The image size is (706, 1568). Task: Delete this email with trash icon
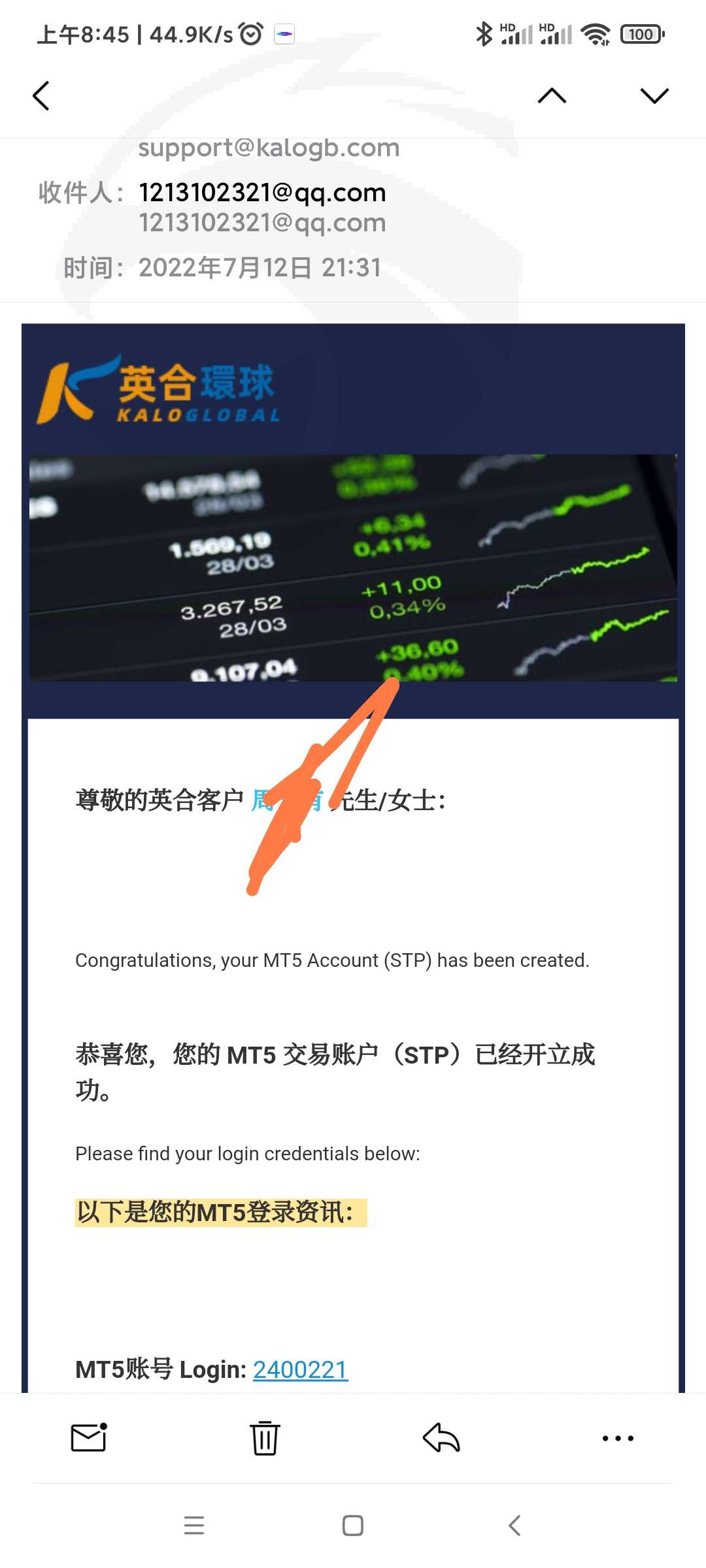[265, 1437]
